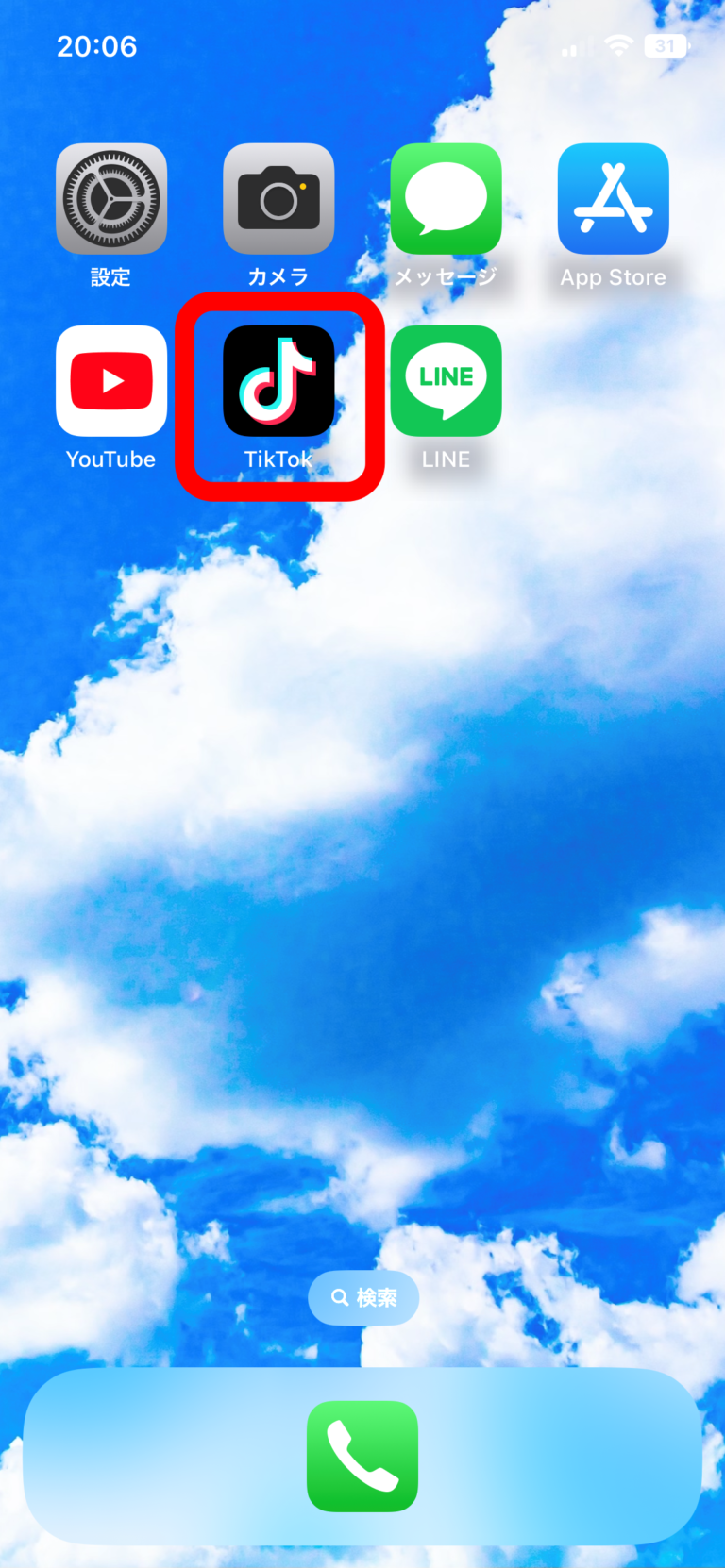Viewport: 725px width, 1568px height.
Task: Open the App Store
Action: click(613, 199)
